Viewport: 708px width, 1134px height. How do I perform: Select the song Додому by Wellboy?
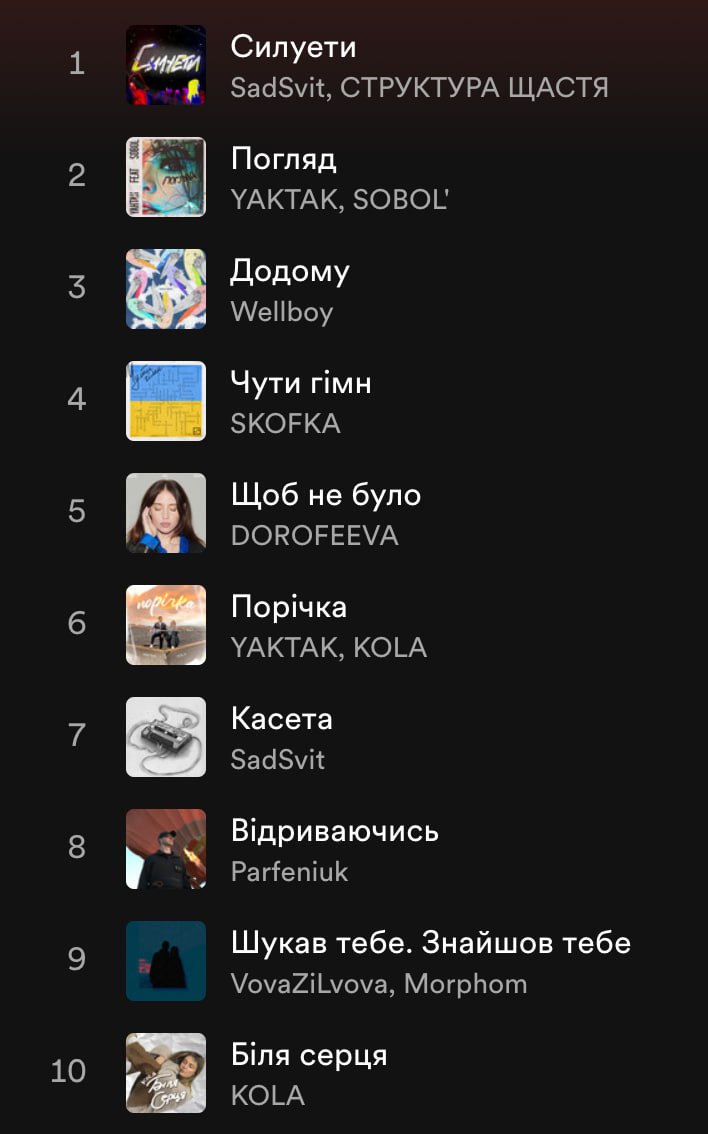[290, 271]
